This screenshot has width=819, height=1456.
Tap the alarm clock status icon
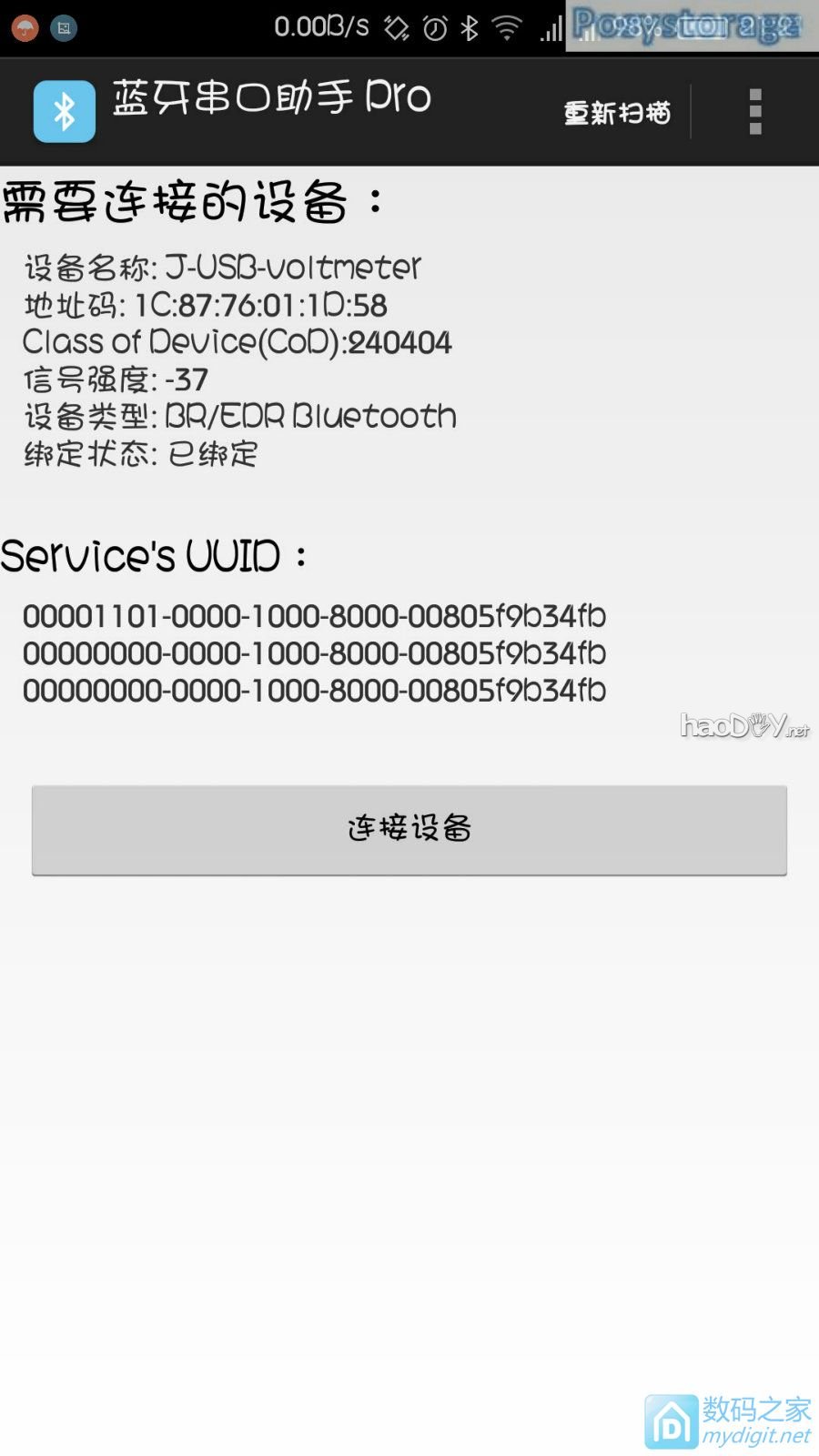coord(433,28)
